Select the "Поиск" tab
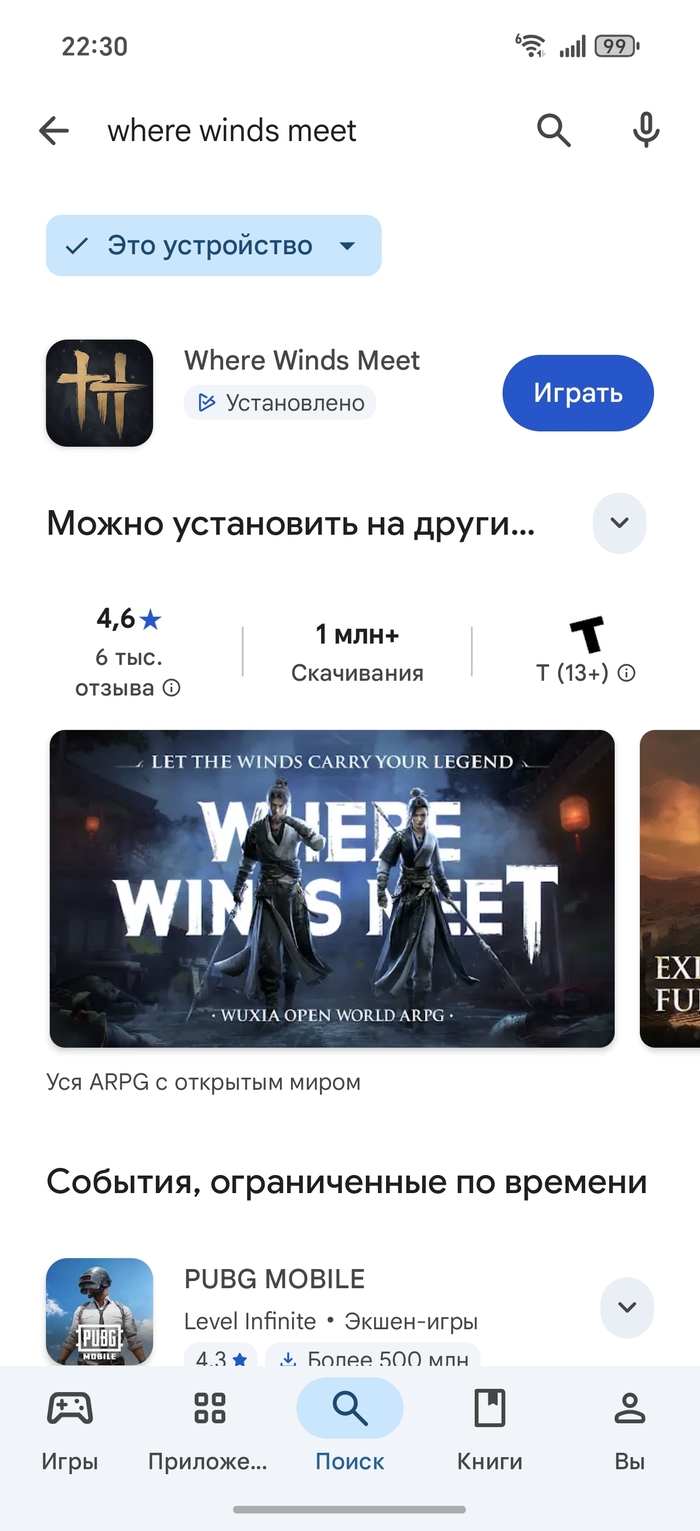 pos(349,1429)
